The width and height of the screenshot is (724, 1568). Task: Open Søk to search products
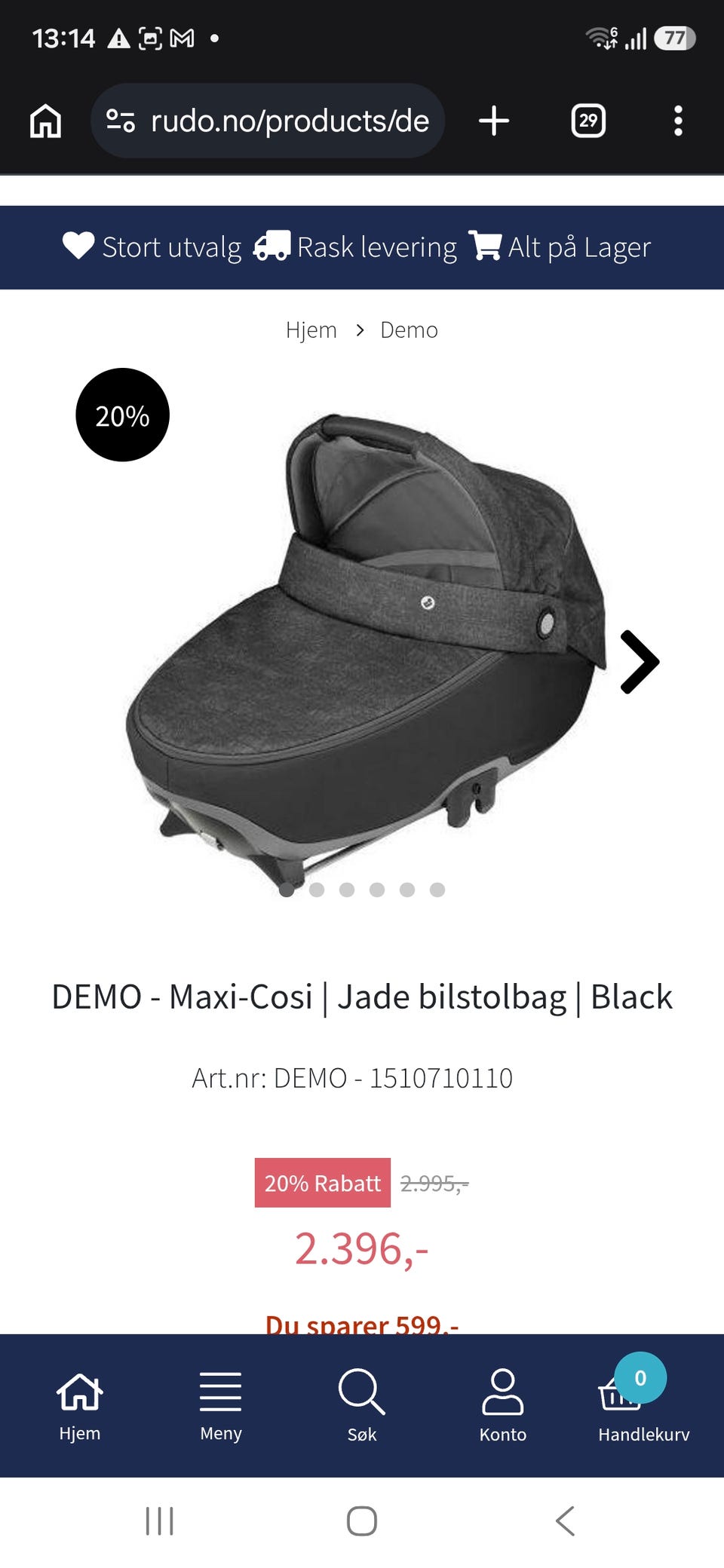362,1406
